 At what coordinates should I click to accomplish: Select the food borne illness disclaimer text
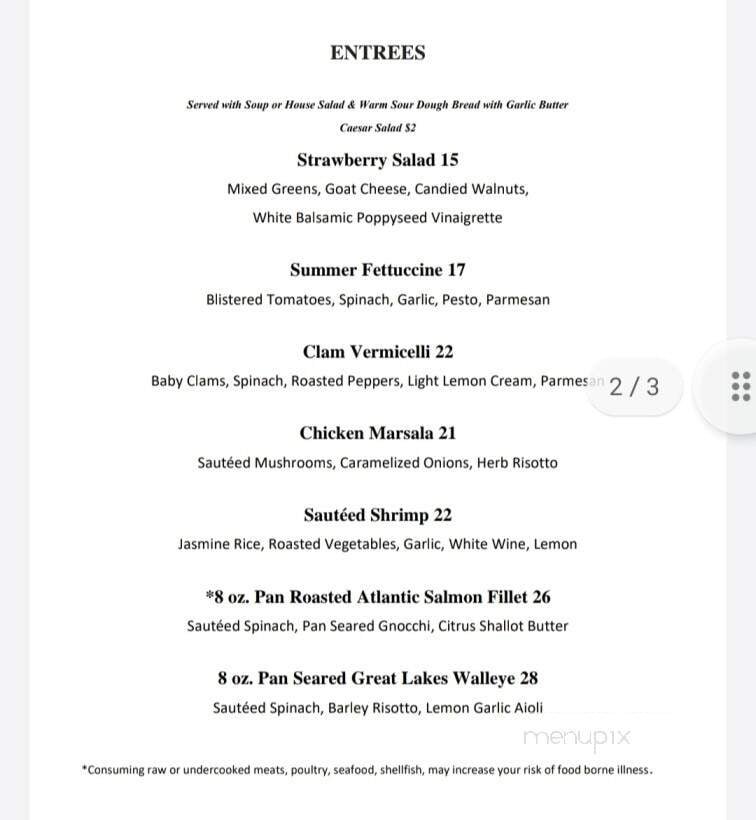365,770
